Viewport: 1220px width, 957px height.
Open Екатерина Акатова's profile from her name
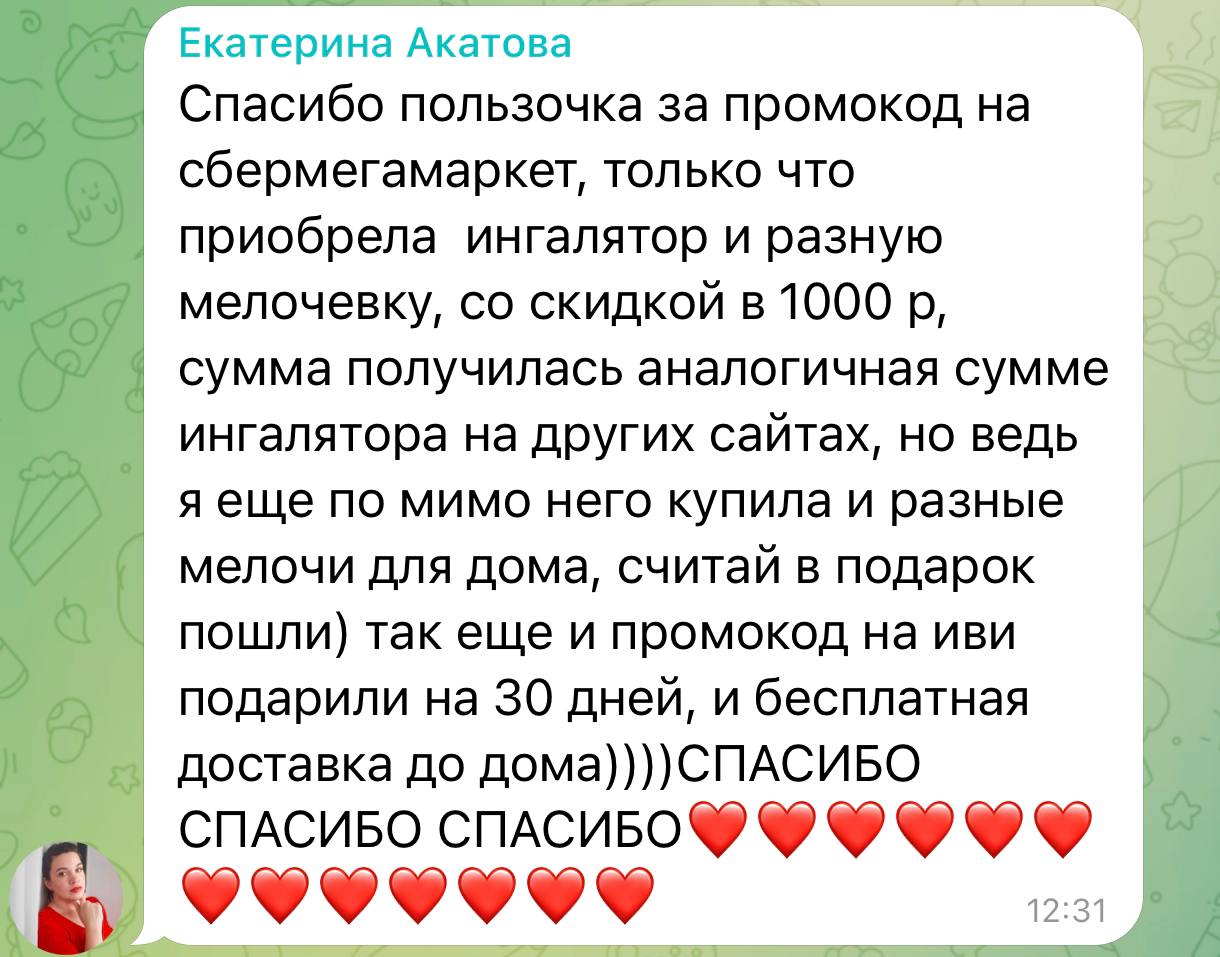[375, 44]
